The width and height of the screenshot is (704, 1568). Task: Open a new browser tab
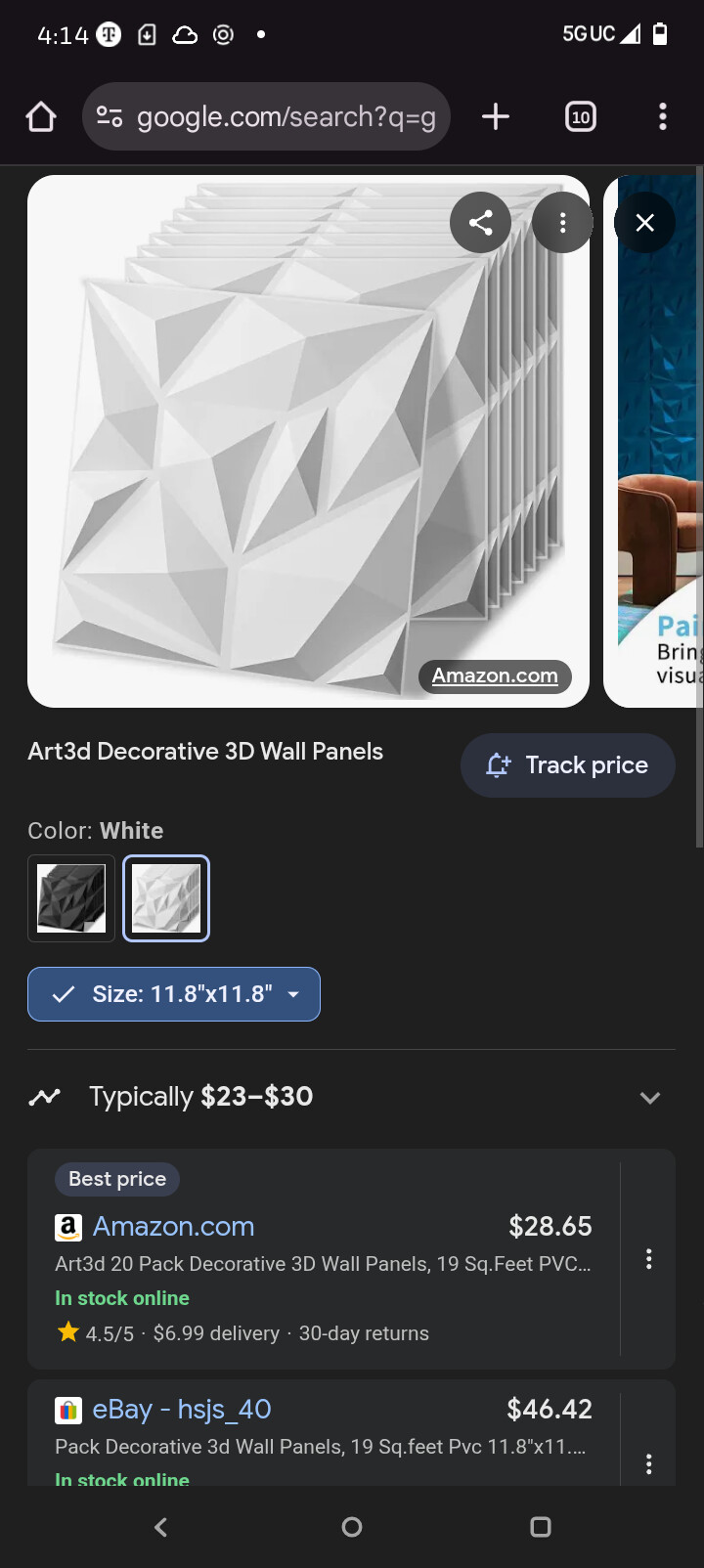point(496,116)
